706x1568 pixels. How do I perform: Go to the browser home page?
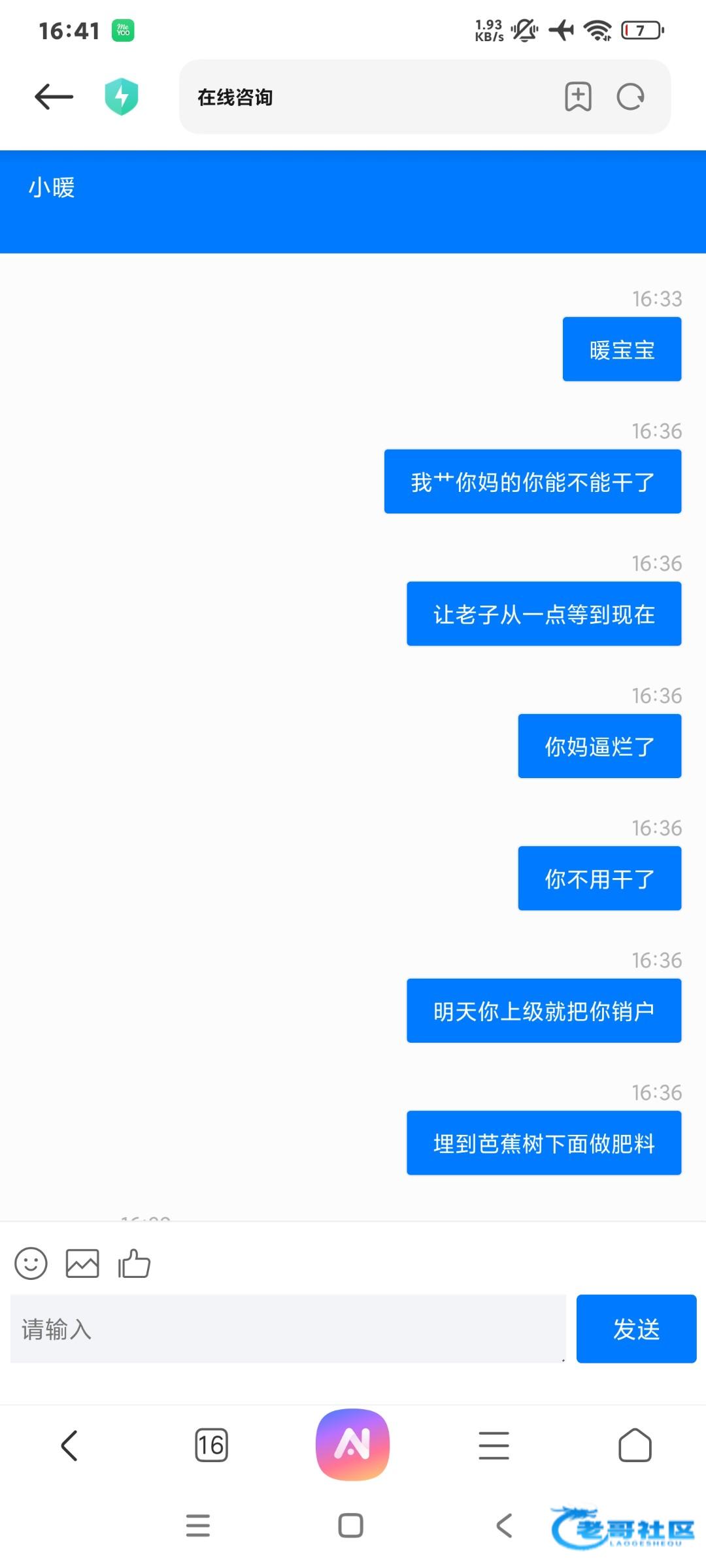tap(635, 1445)
